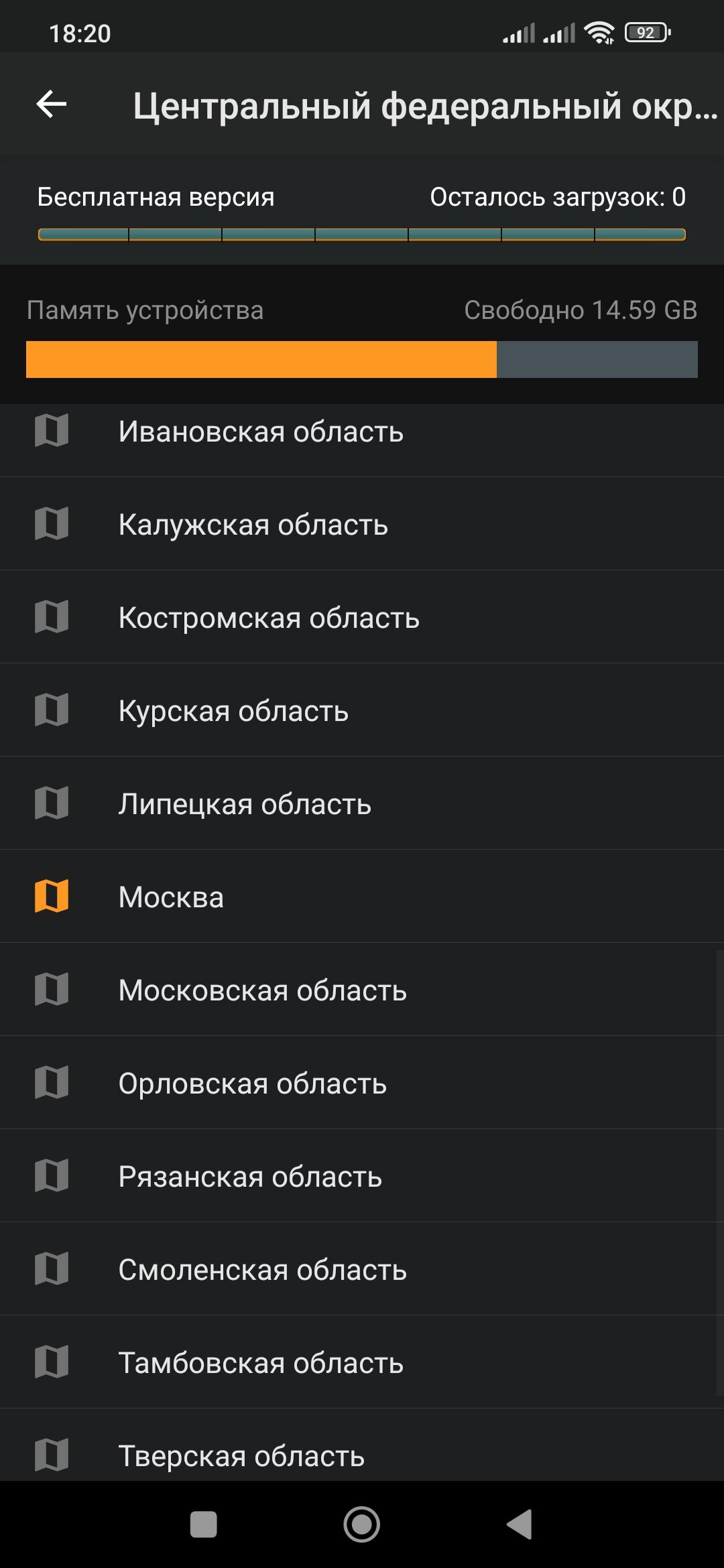Select the Калужская область row
The image size is (724, 1568).
(x=362, y=525)
